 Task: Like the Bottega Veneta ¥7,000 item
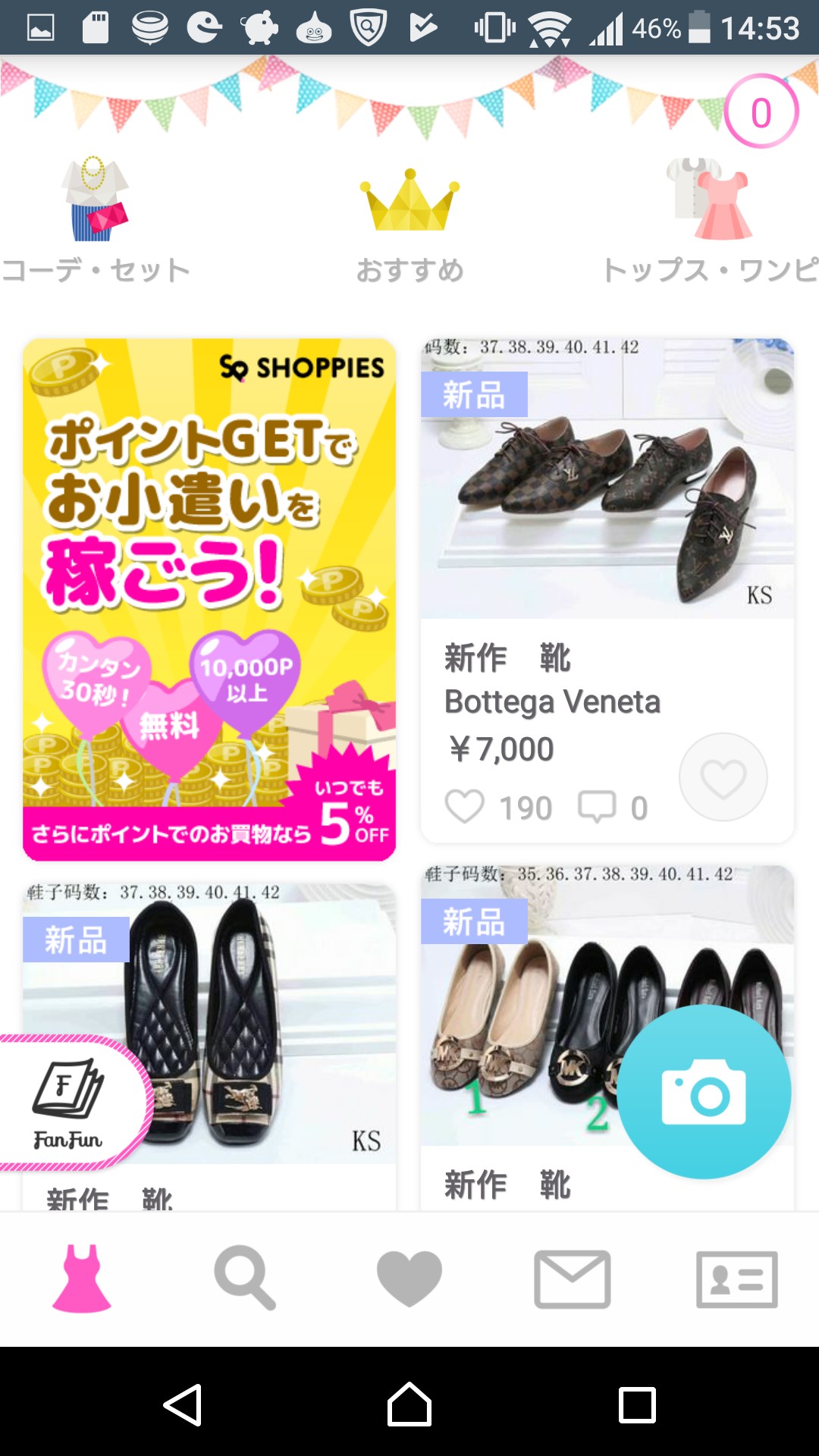click(723, 777)
